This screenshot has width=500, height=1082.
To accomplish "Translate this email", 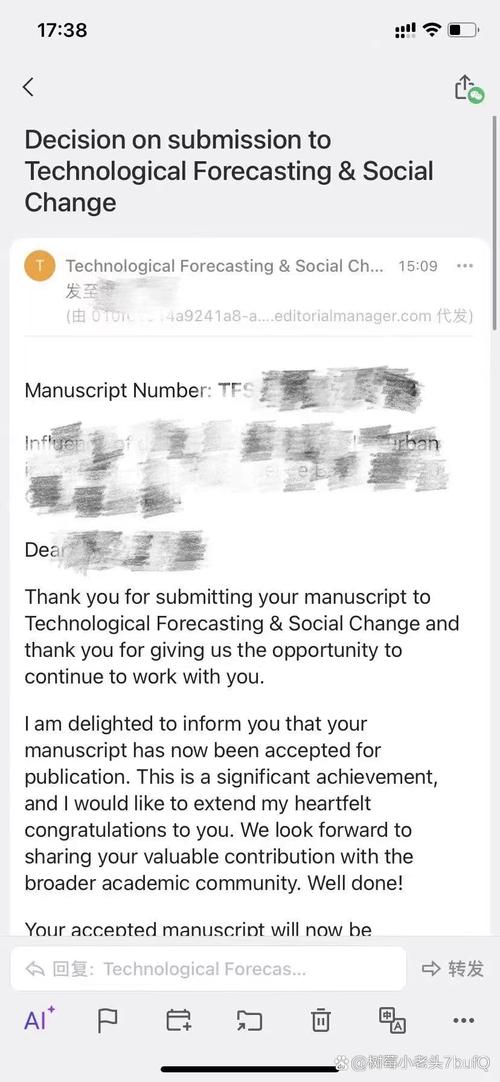I will (392, 1020).
